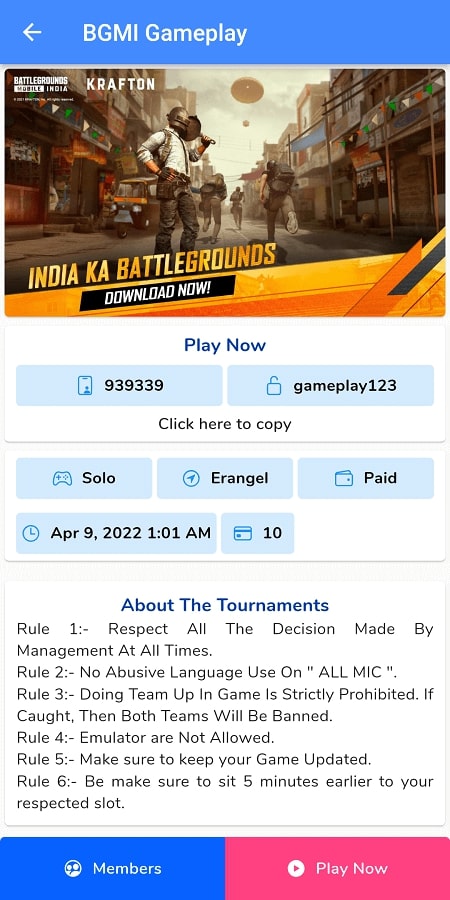
Task: Go back using the top-left arrow
Action: [x=32, y=32]
